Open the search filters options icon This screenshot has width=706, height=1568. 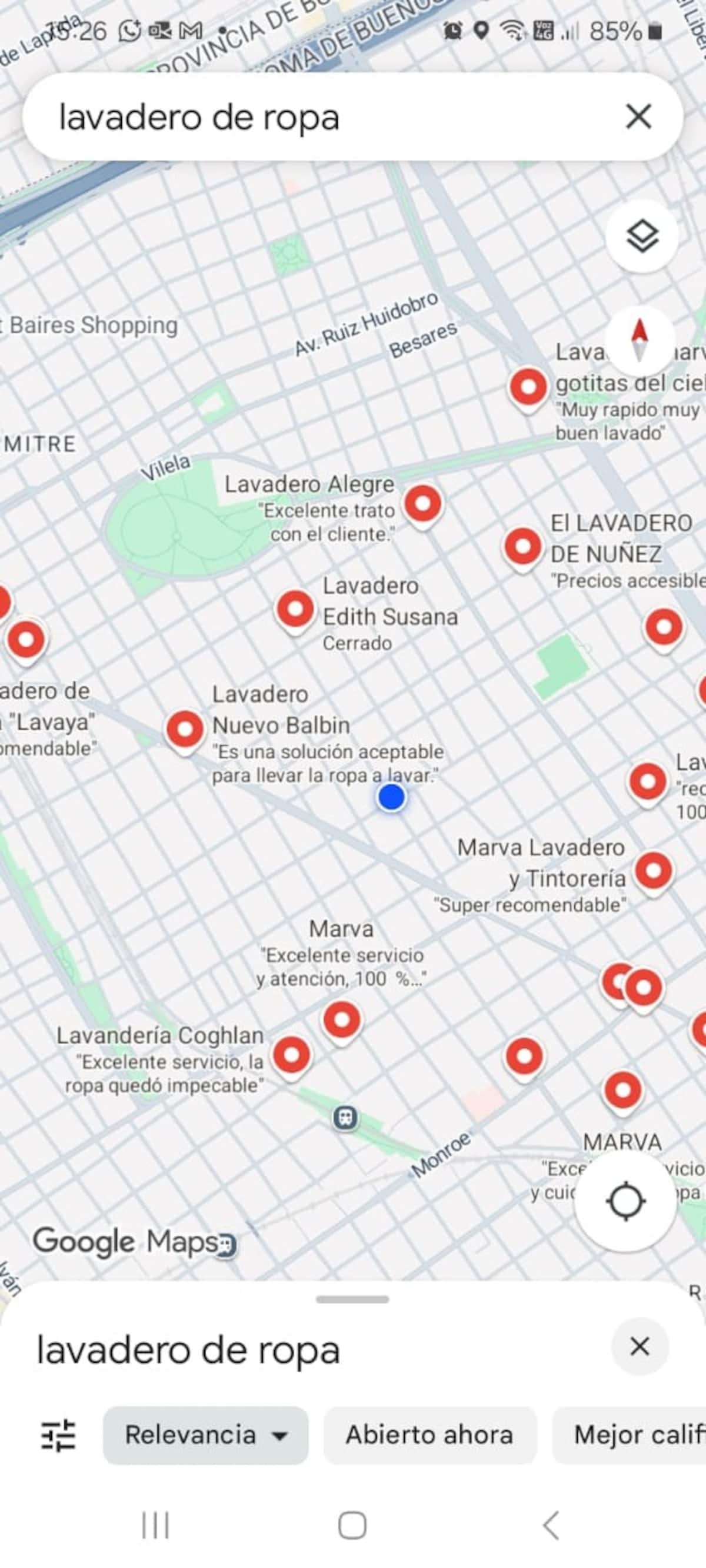tap(58, 1435)
